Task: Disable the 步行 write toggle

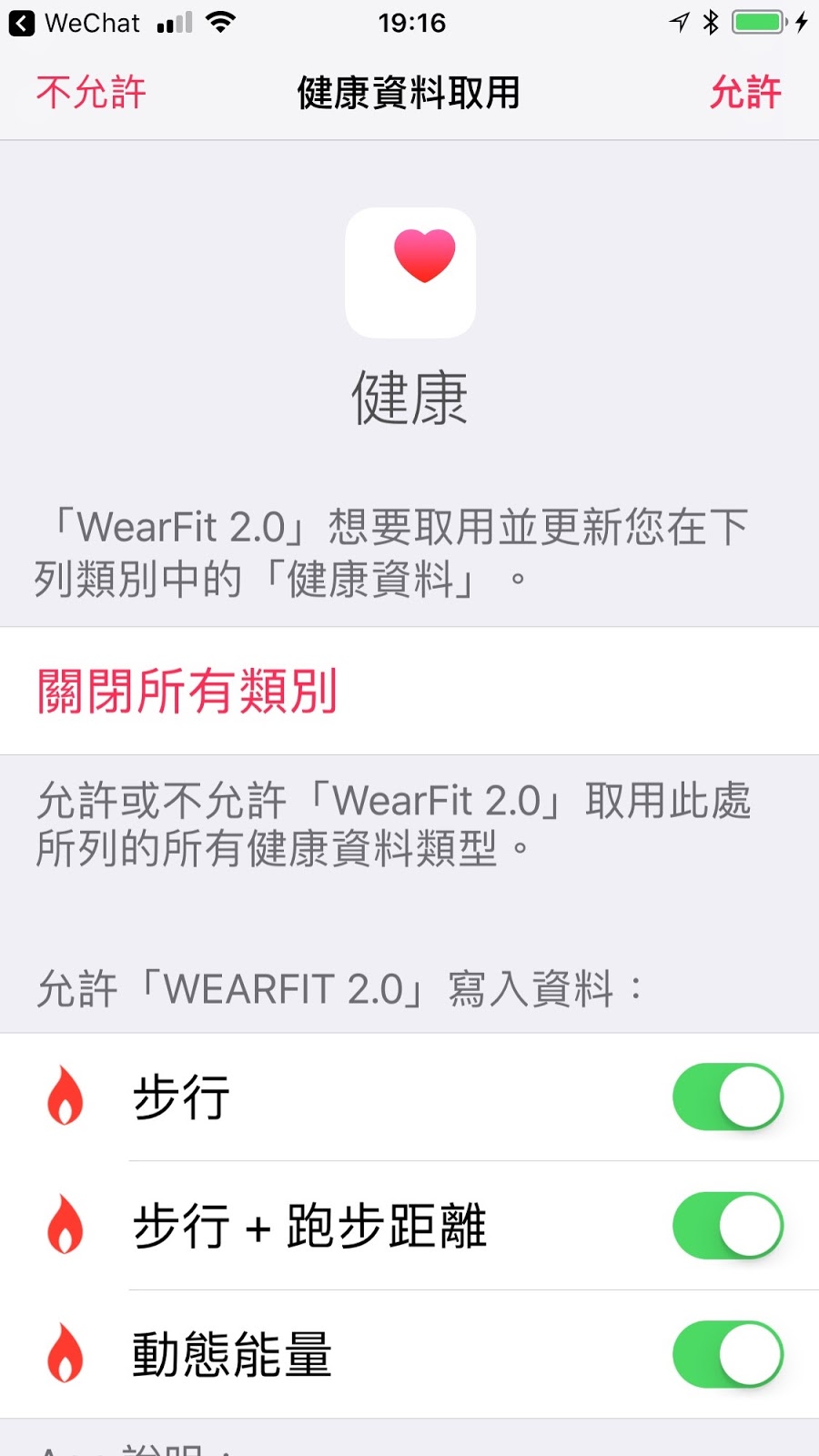Action: point(728,1097)
